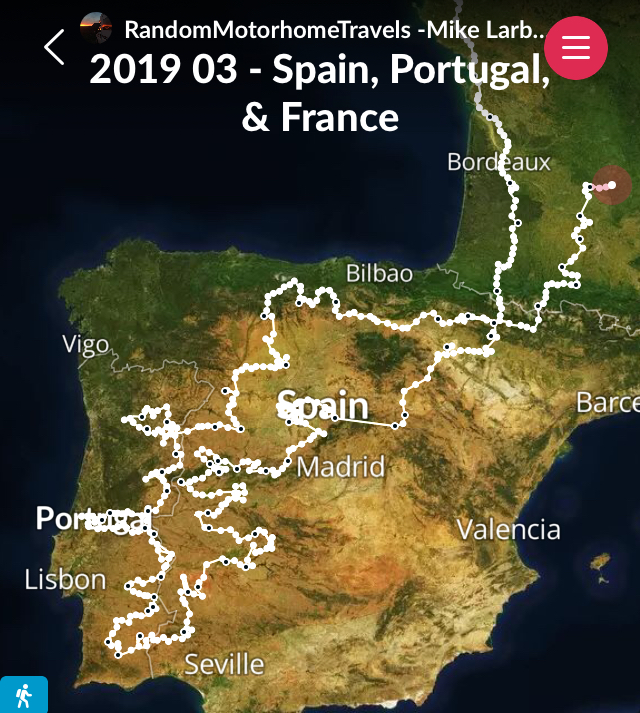Viewport: 640px width, 713px height.
Task: Select the highlighted pink route marker
Action: (x=611, y=185)
